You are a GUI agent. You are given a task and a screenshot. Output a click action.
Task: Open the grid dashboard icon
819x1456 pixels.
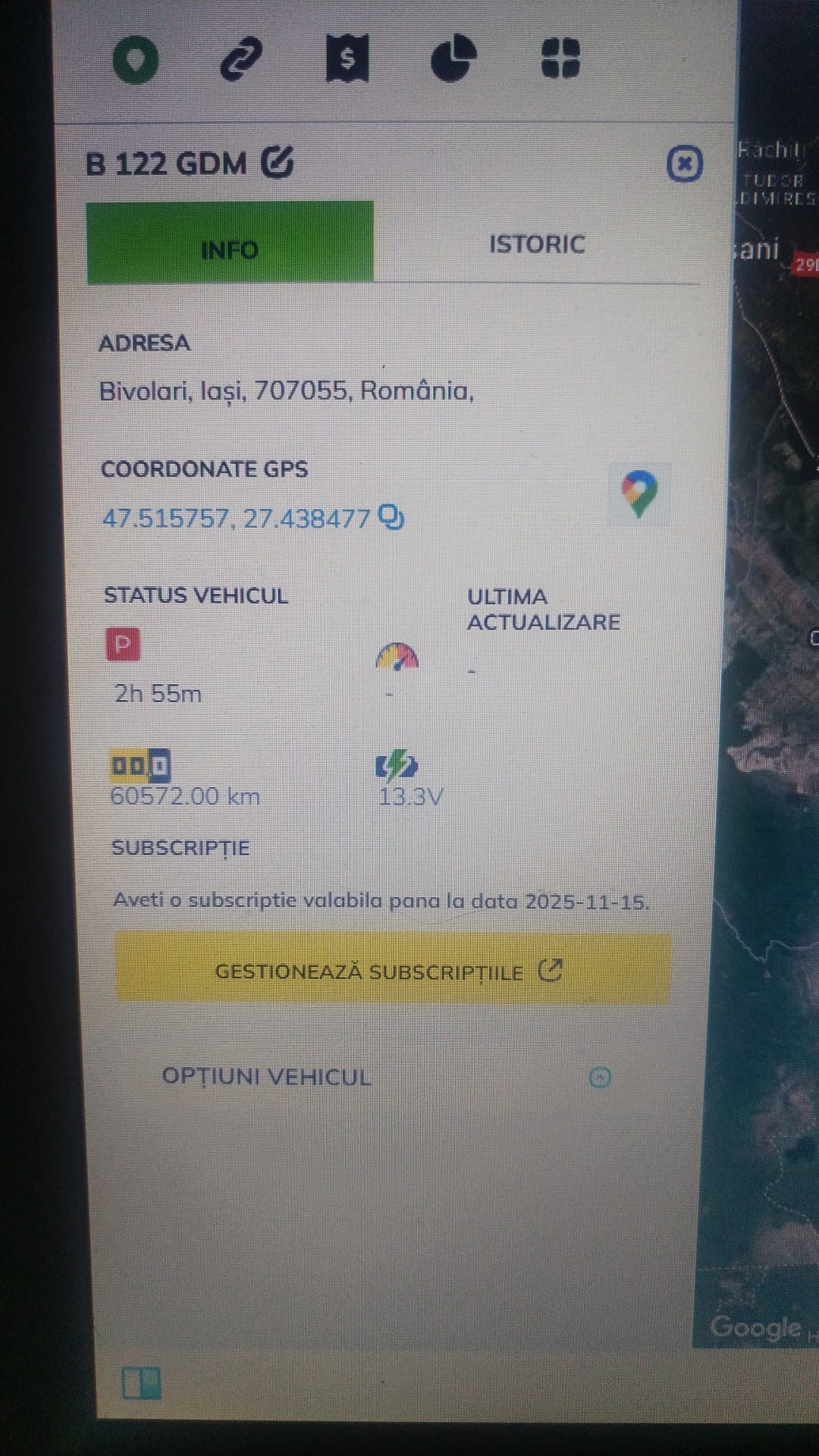point(560,58)
